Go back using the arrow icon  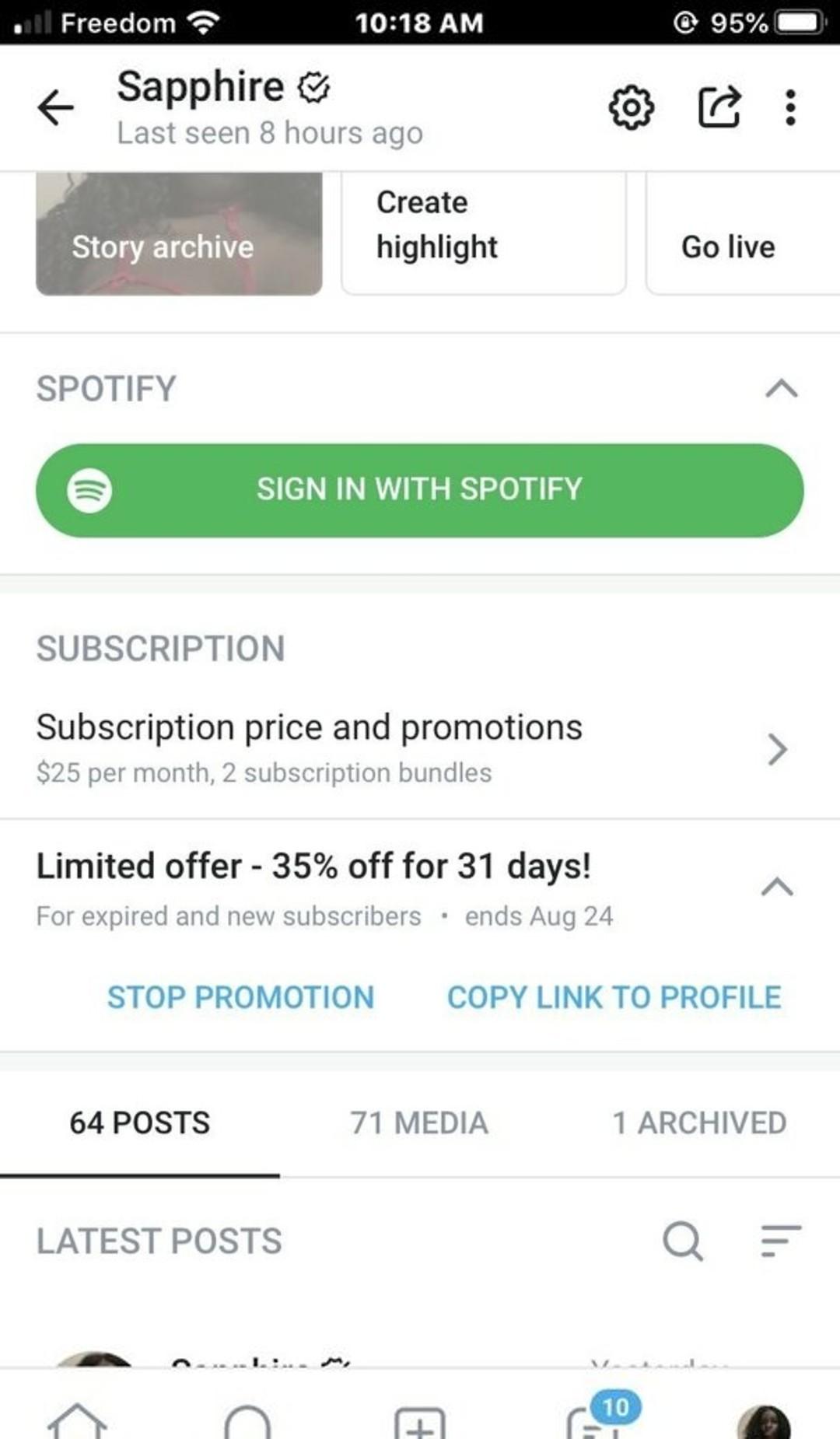coord(55,107)
